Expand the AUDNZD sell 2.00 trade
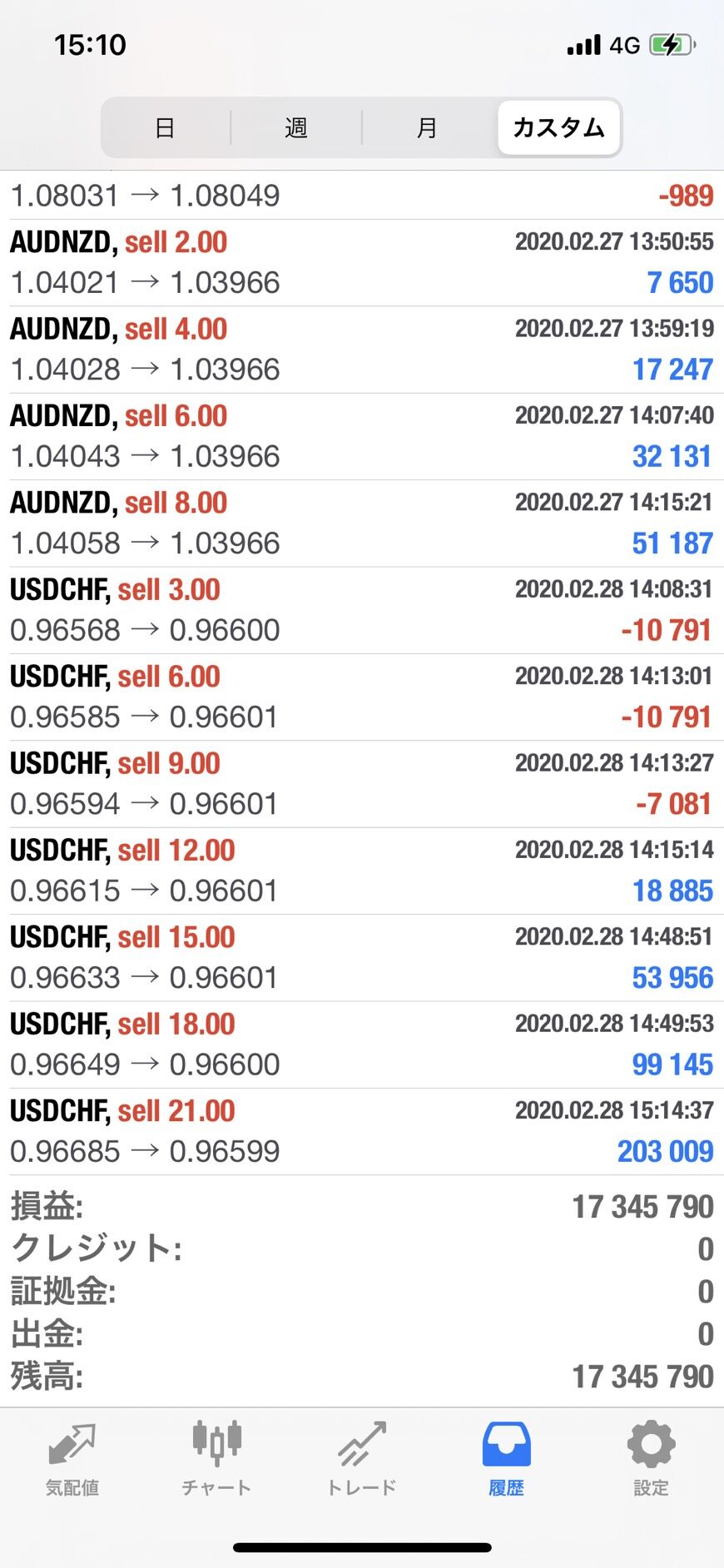Screen dimensions: 724x1568 362,263
